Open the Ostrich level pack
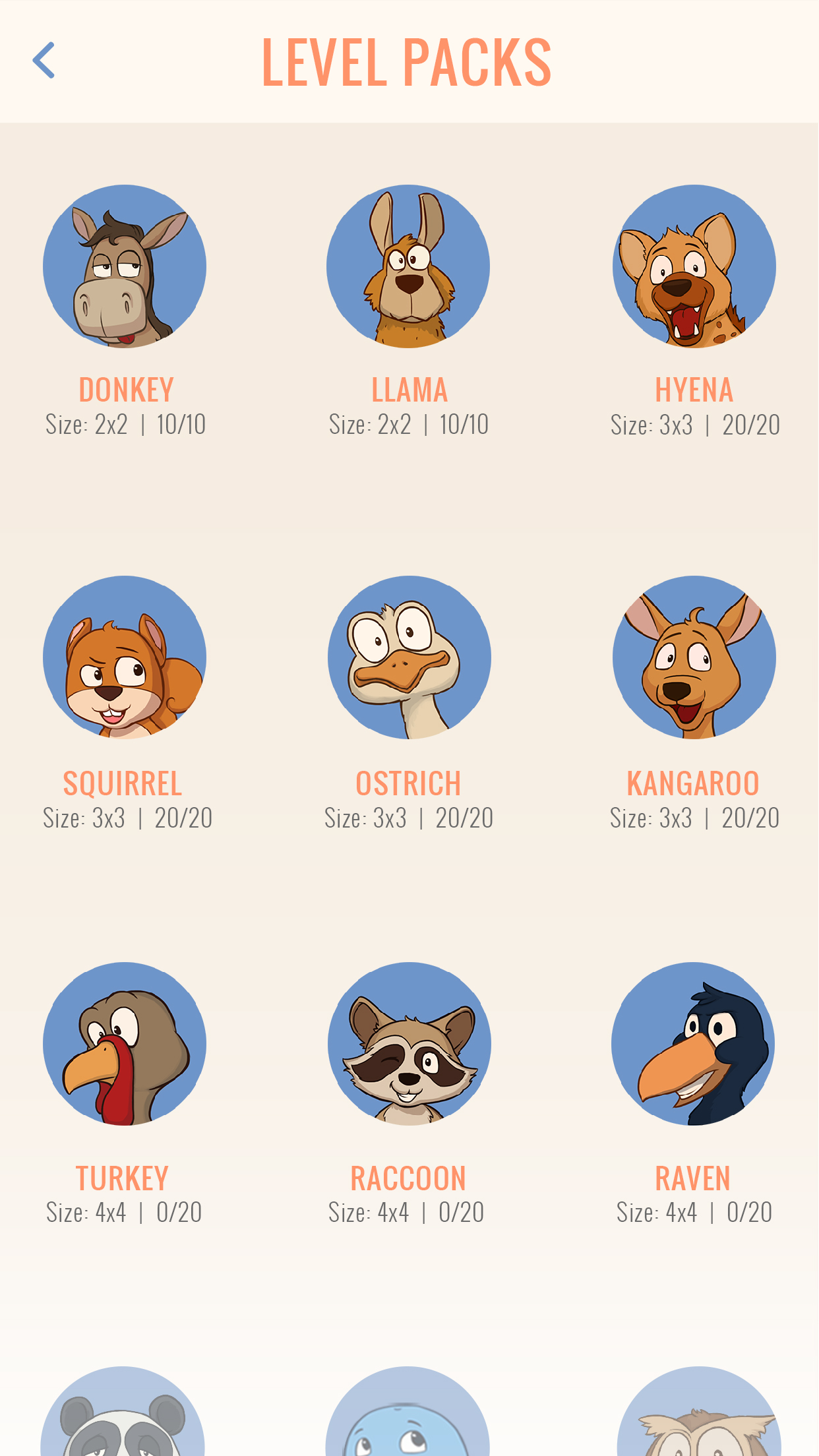819x1456 pixels. (409, 657)
